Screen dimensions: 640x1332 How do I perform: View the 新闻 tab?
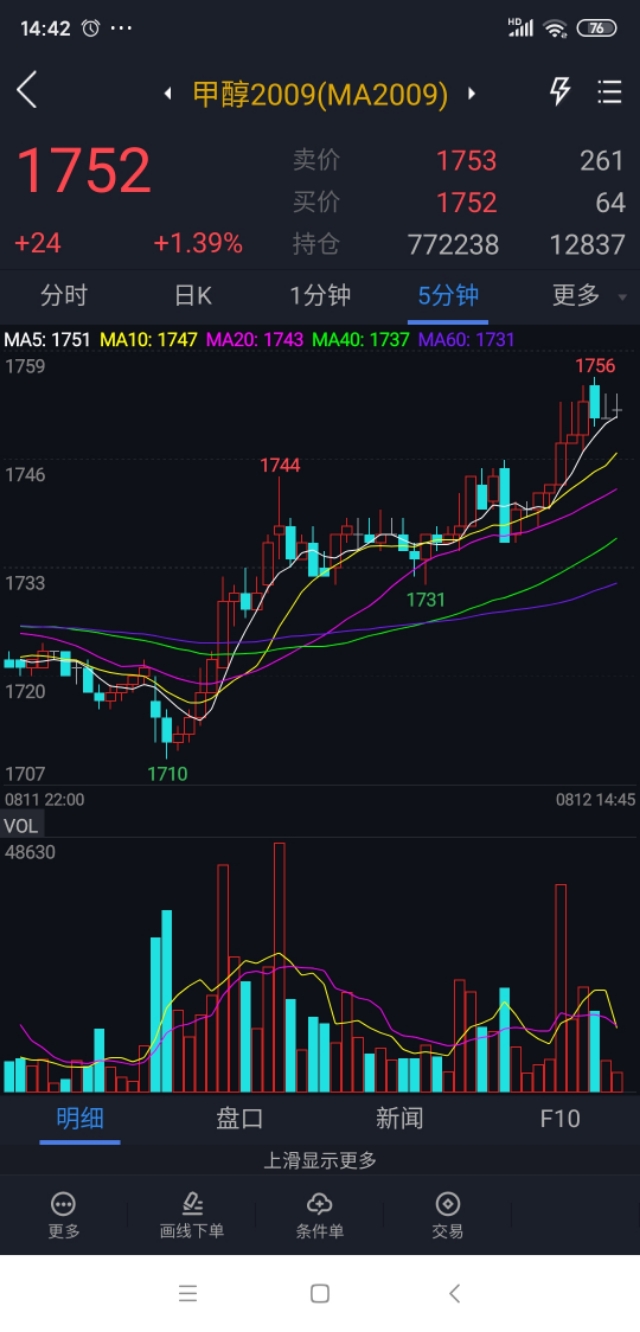point(400,1118)
